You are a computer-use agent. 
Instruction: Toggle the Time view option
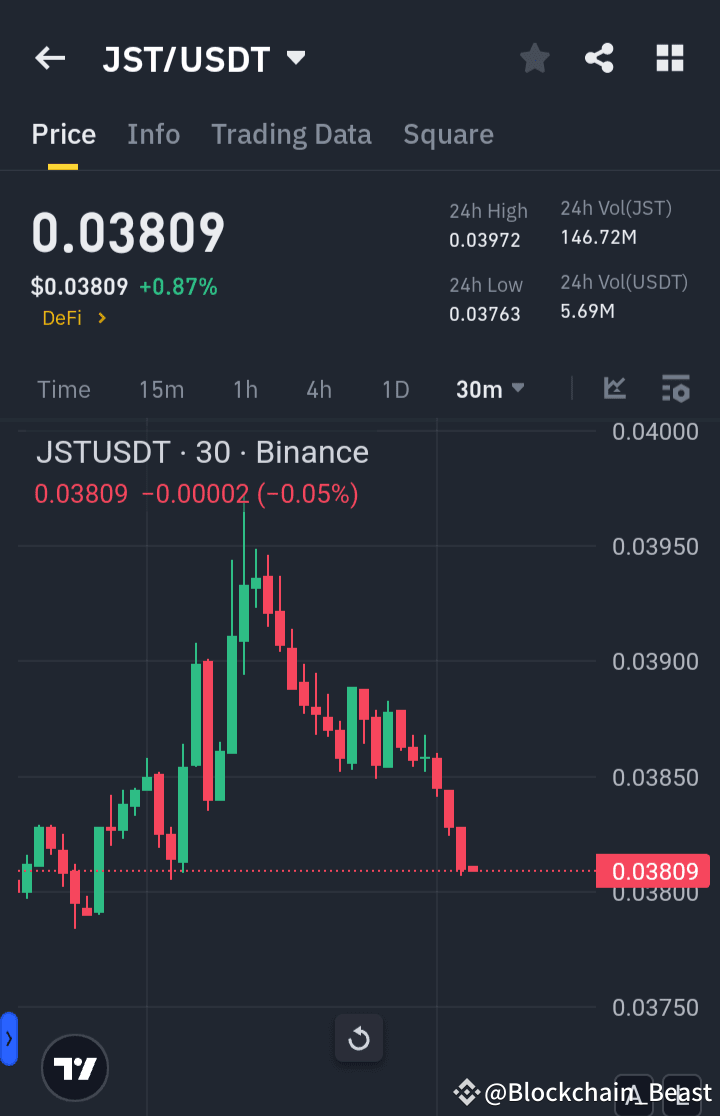pyautogui.click(x=63, y=389)
